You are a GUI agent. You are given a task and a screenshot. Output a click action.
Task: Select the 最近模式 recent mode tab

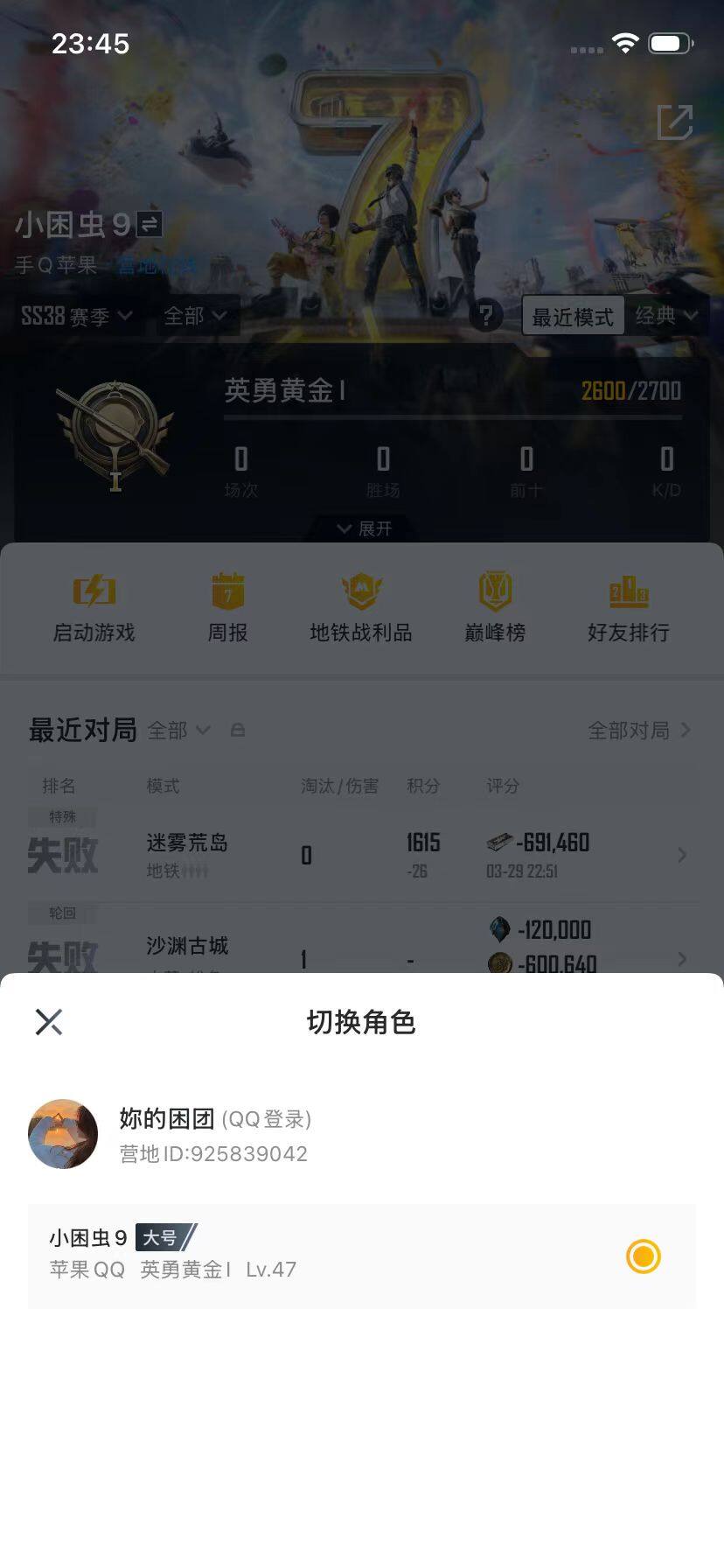tap(572, 317)
